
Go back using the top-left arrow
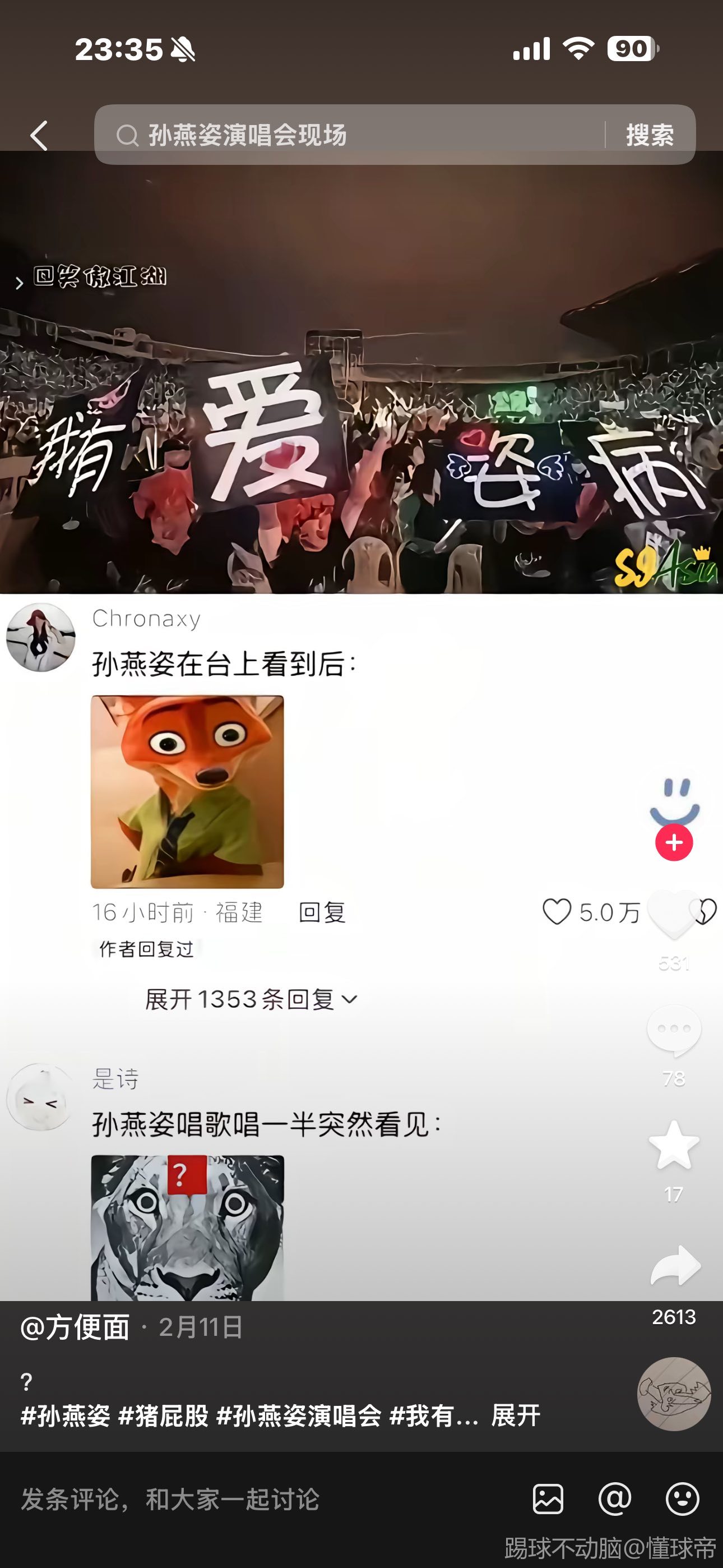(39, 135)
